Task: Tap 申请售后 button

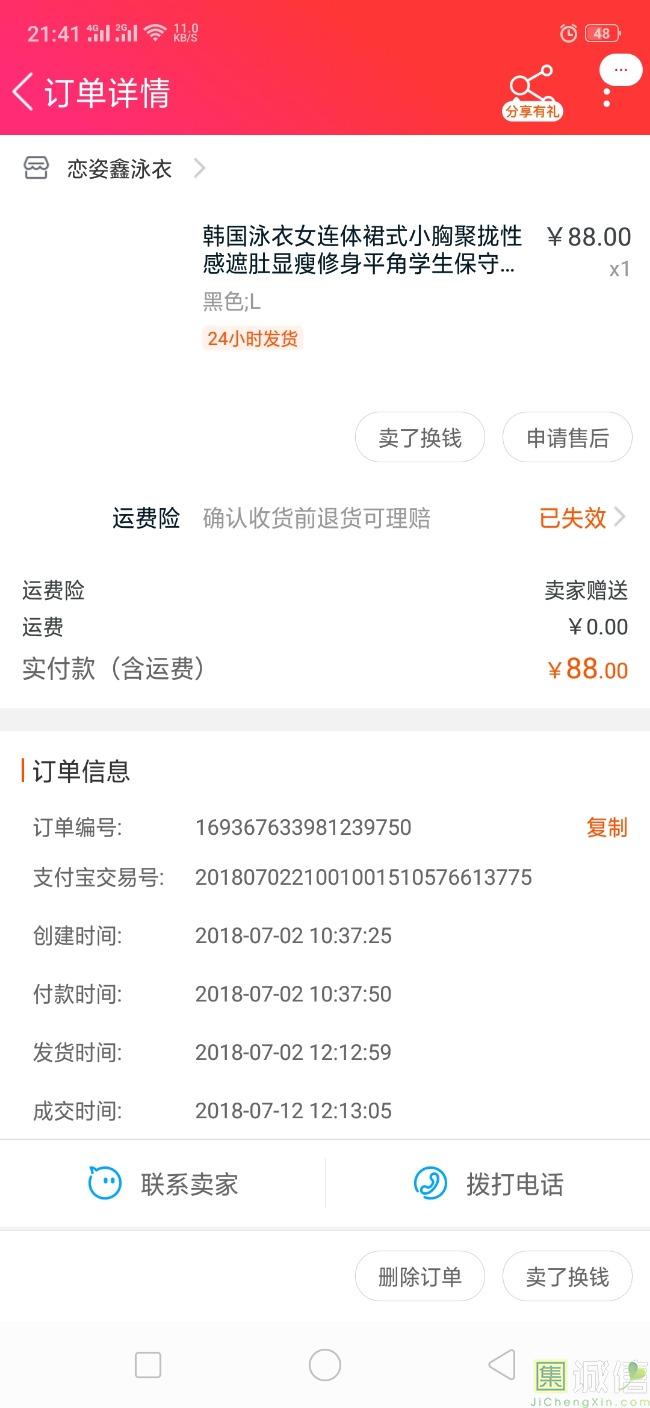Action: coord(567,438)
